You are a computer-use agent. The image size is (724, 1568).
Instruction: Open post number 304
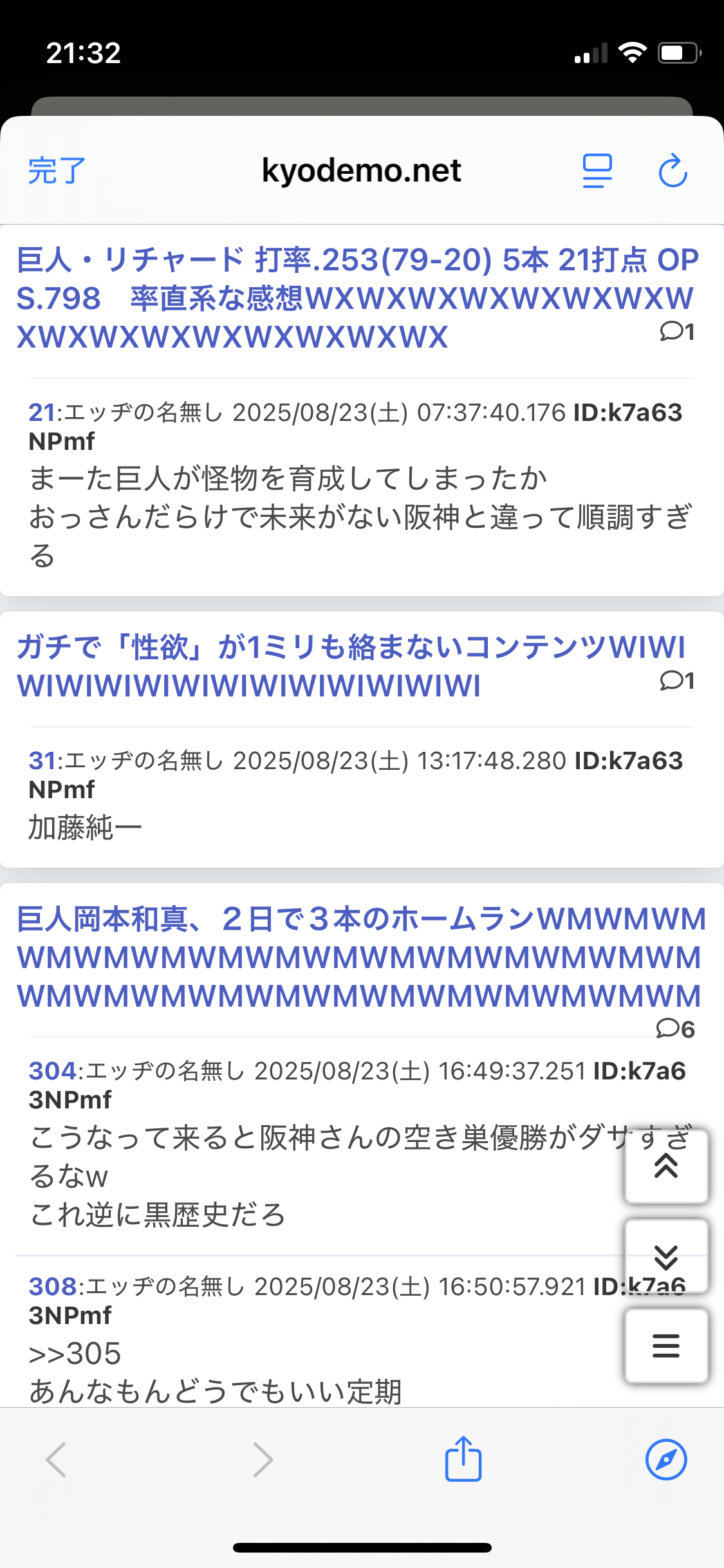(x=53, y=1071)
